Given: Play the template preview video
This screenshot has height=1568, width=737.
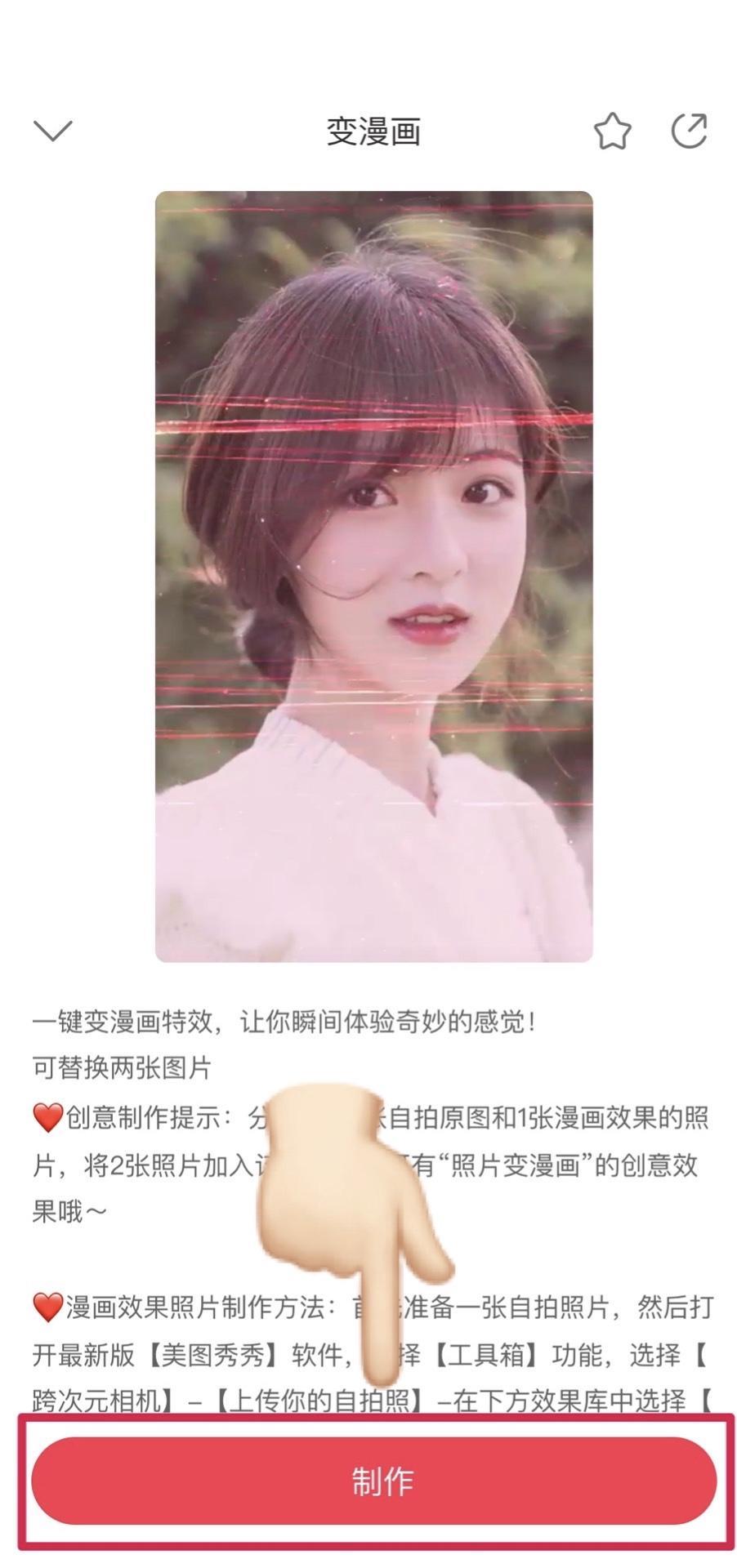Looking at the screenshot, I should pos(374,577).
